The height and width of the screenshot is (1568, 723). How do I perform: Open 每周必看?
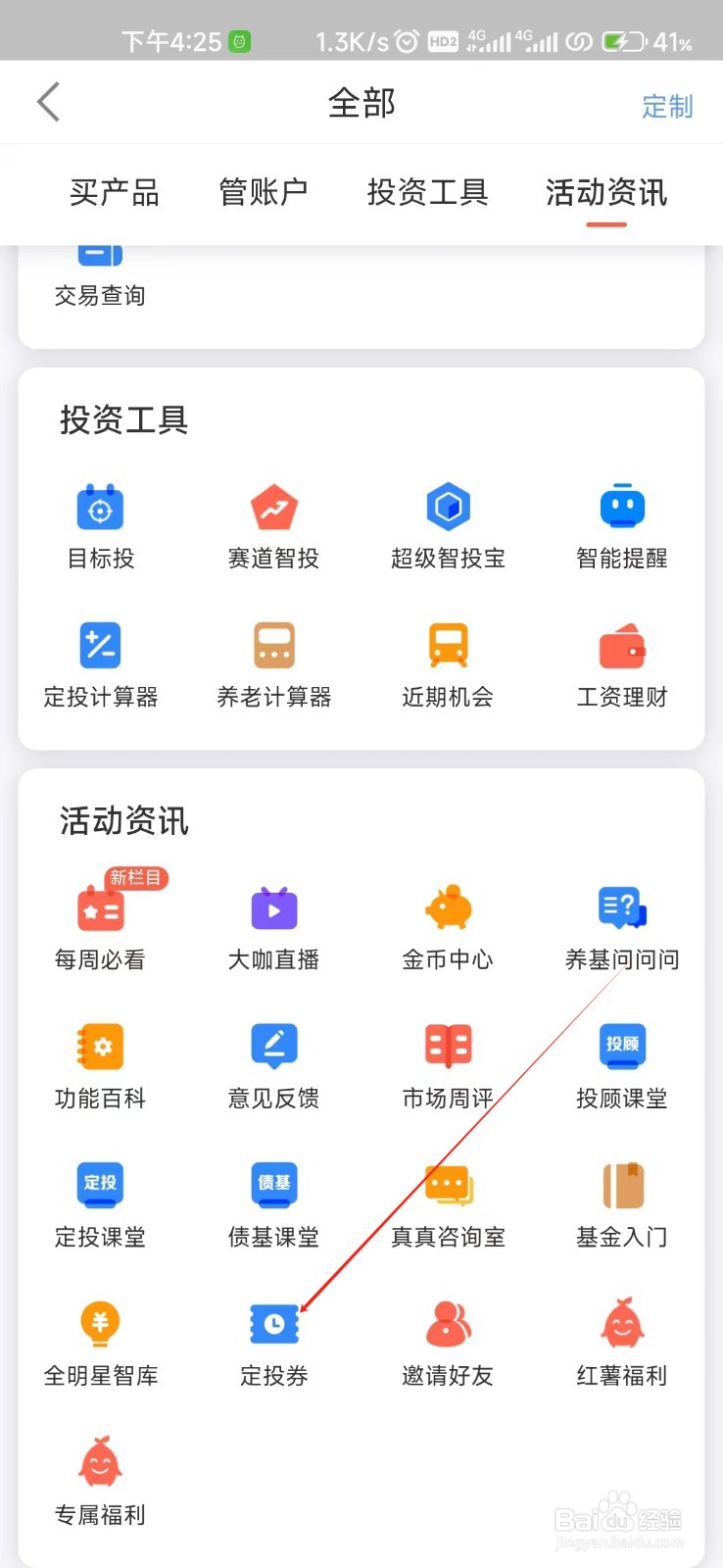coord(100,927)
